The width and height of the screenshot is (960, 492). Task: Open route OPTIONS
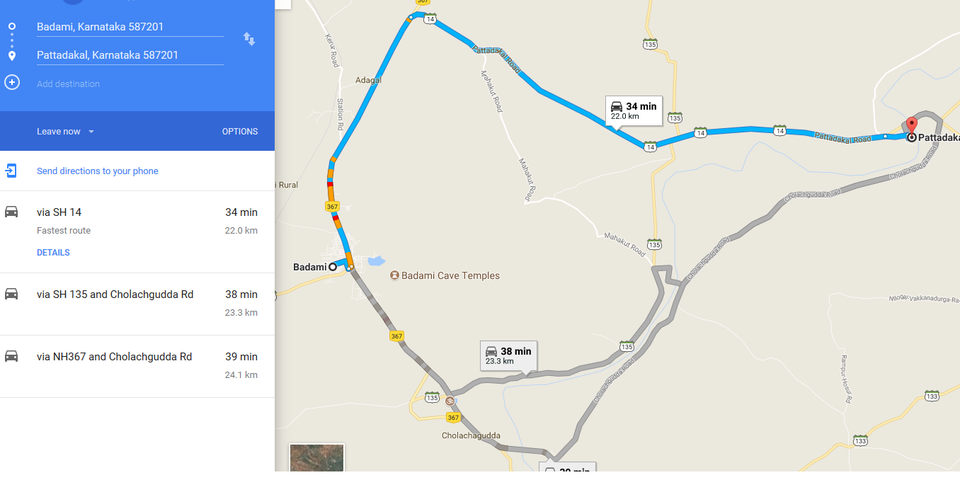239,131
